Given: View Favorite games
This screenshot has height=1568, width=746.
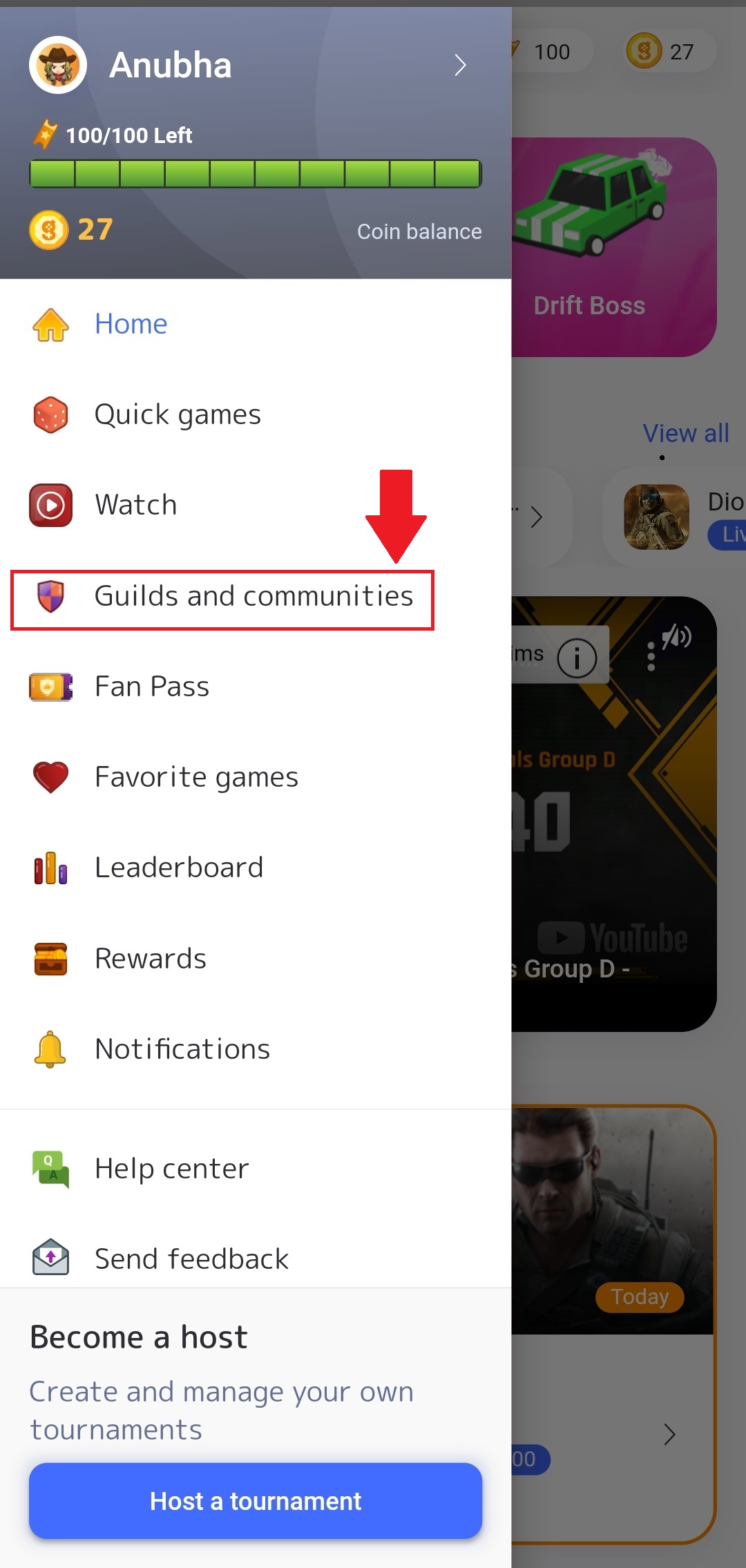Looking at the screenshot, I should pos(256,777).
